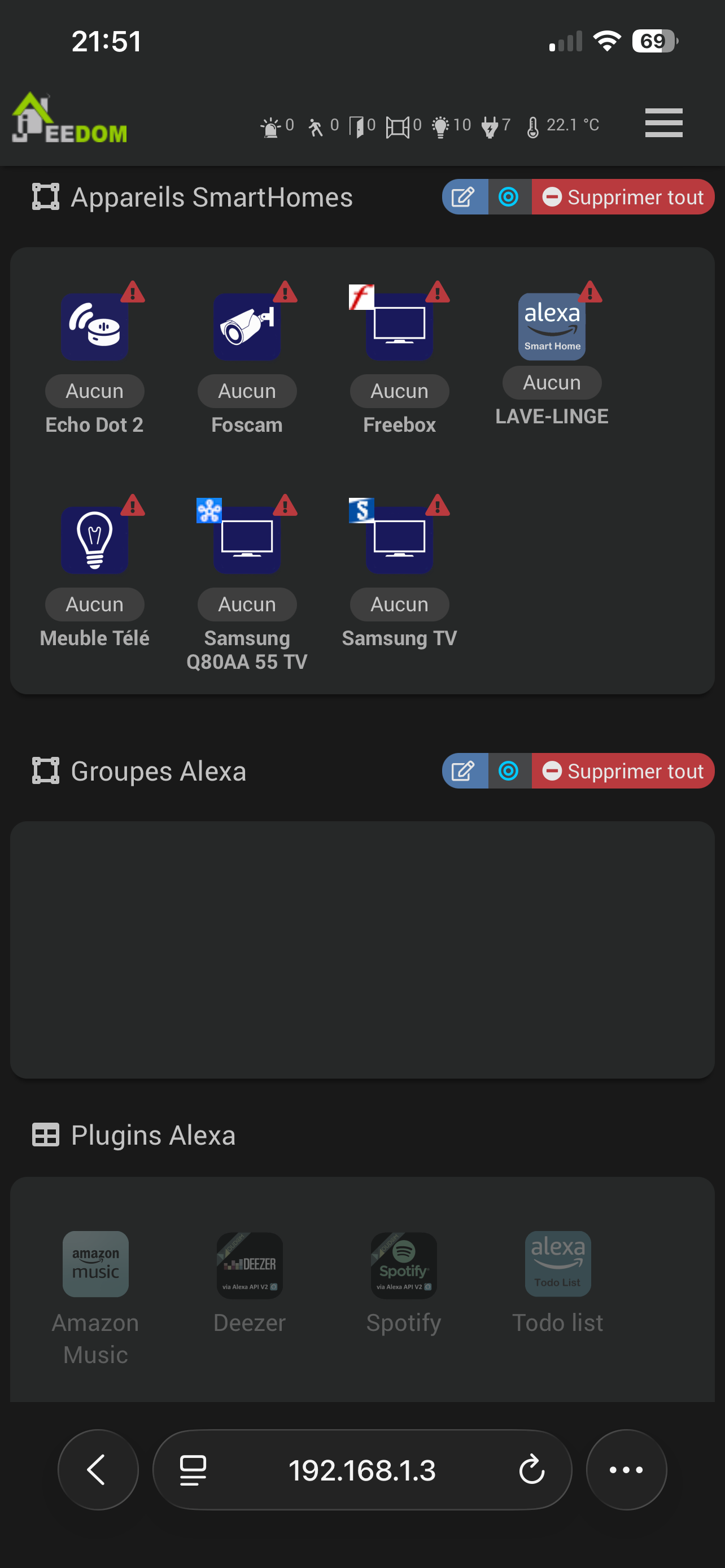The width and height of the screenshot is (725, 1568).
Task: Open the Samsung Q80AA 55 TV device
Action: pyautogui.click(x=247, y=540)
